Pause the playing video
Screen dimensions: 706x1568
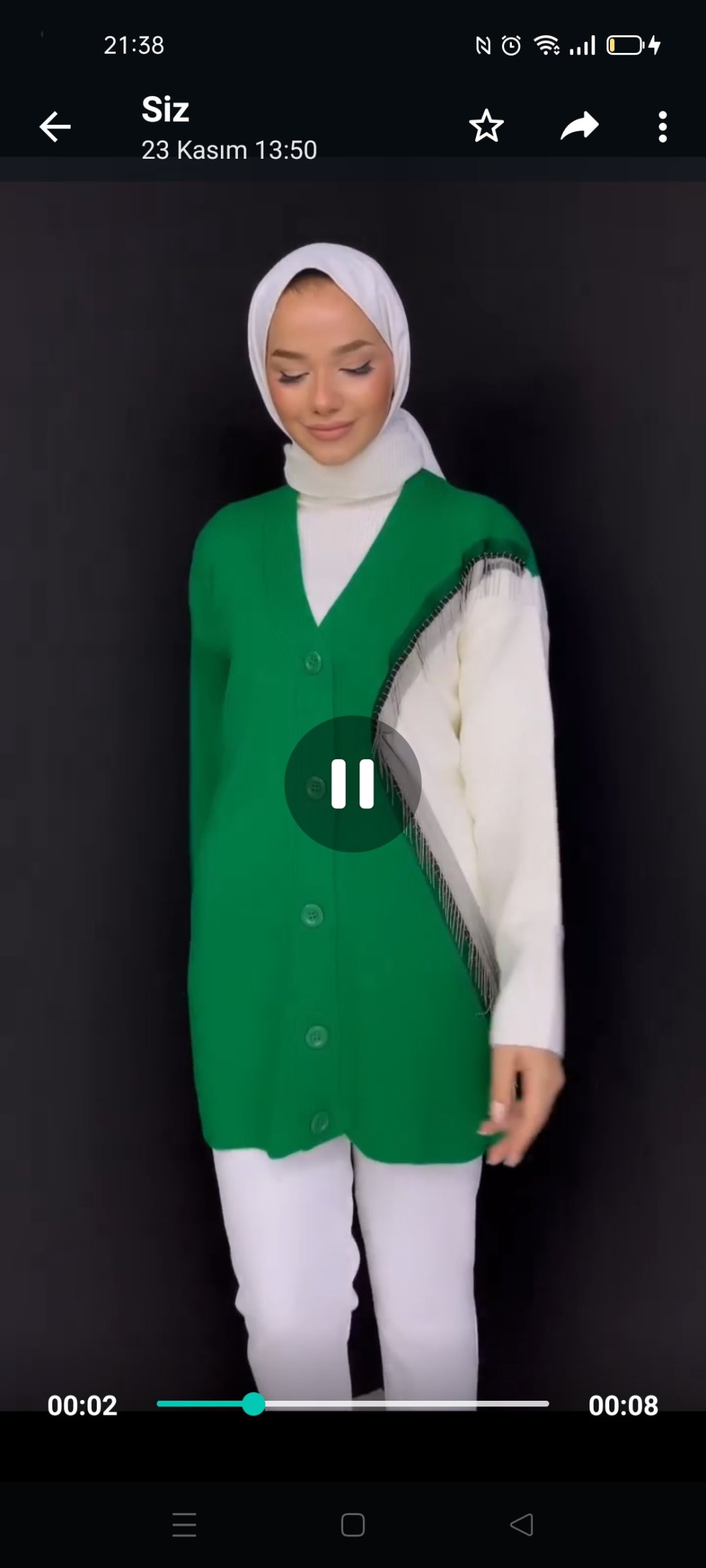(x=352, y=783)
